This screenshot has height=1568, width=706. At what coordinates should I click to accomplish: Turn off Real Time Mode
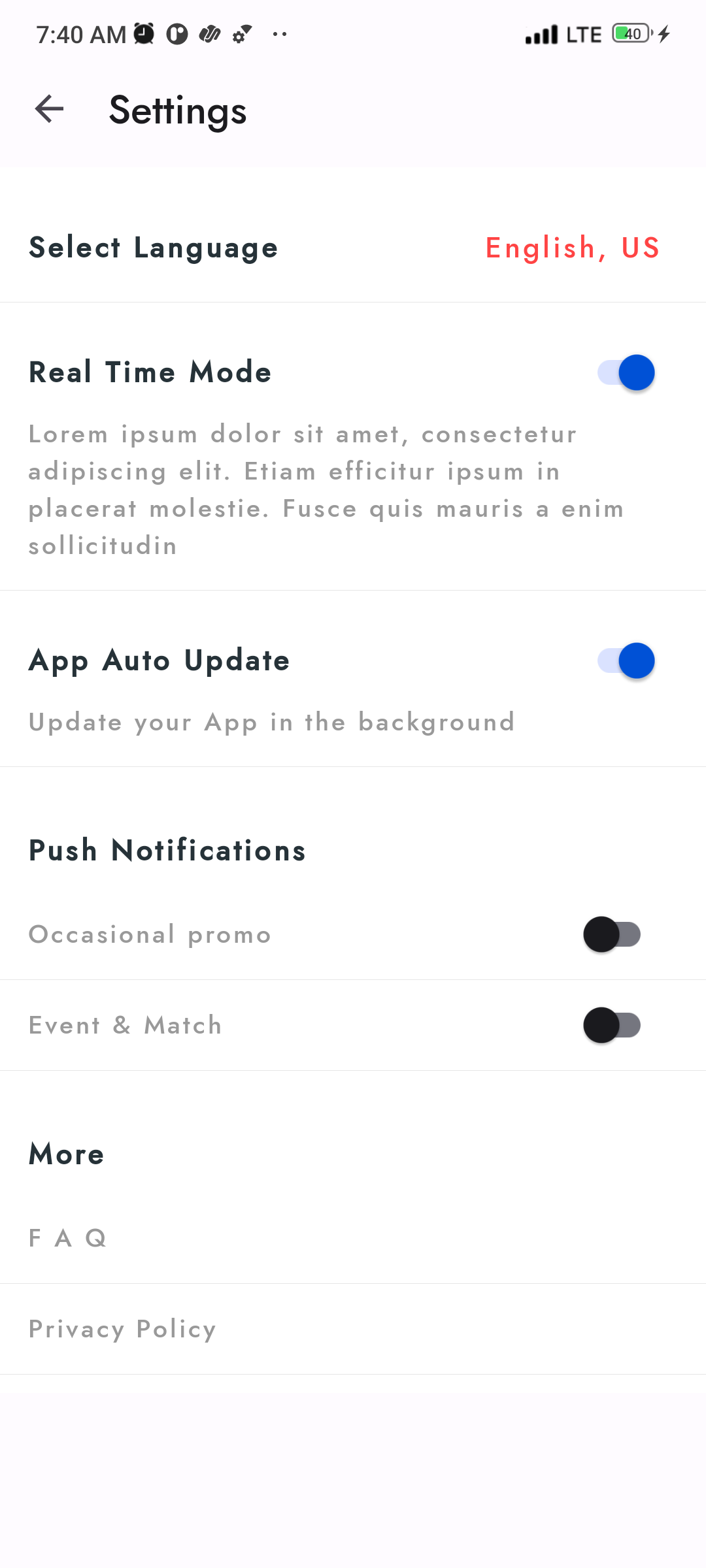pyautogui.click(x=626, y=373)
